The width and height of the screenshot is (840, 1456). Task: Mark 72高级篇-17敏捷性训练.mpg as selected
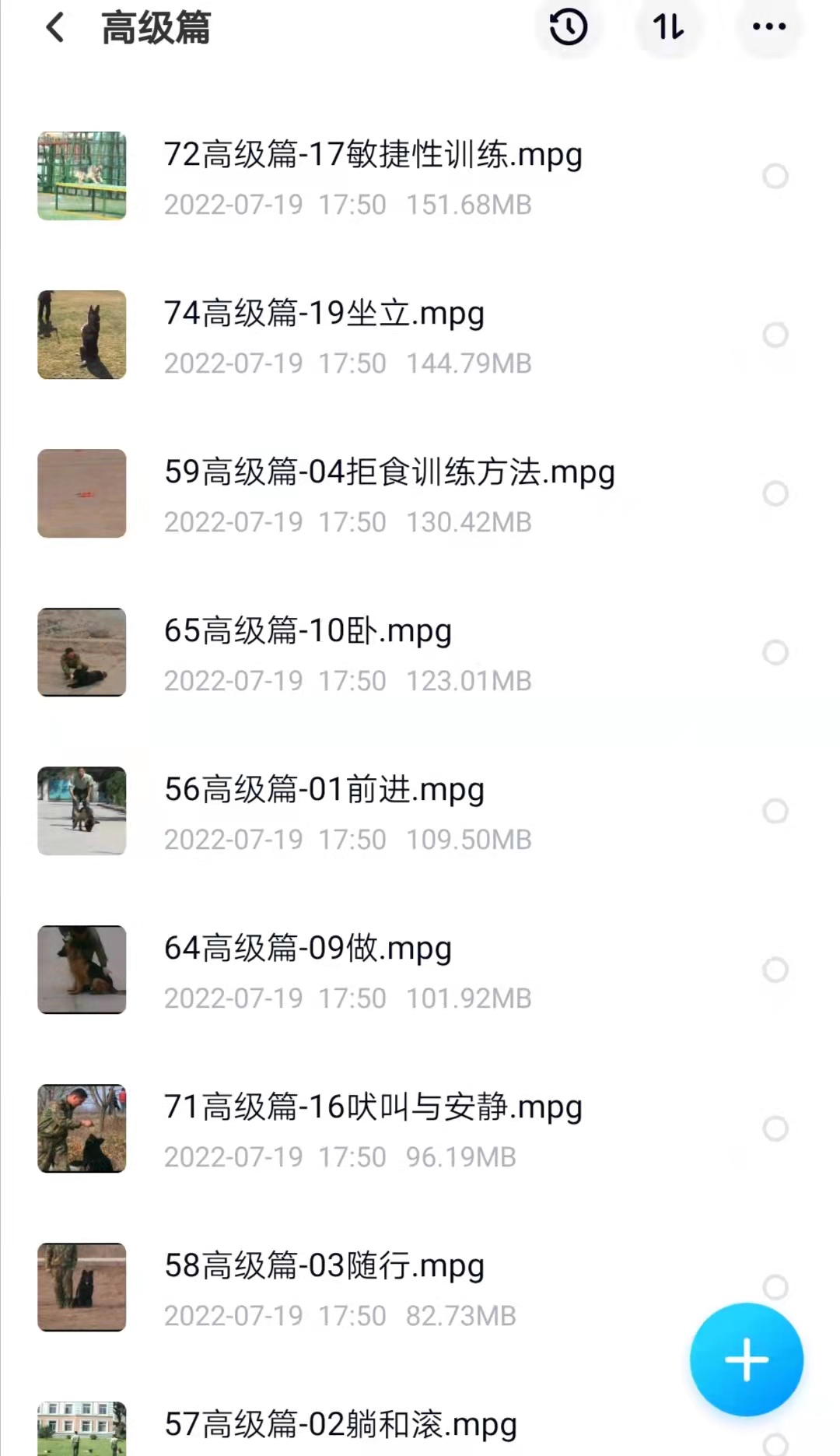coord(775,177)
